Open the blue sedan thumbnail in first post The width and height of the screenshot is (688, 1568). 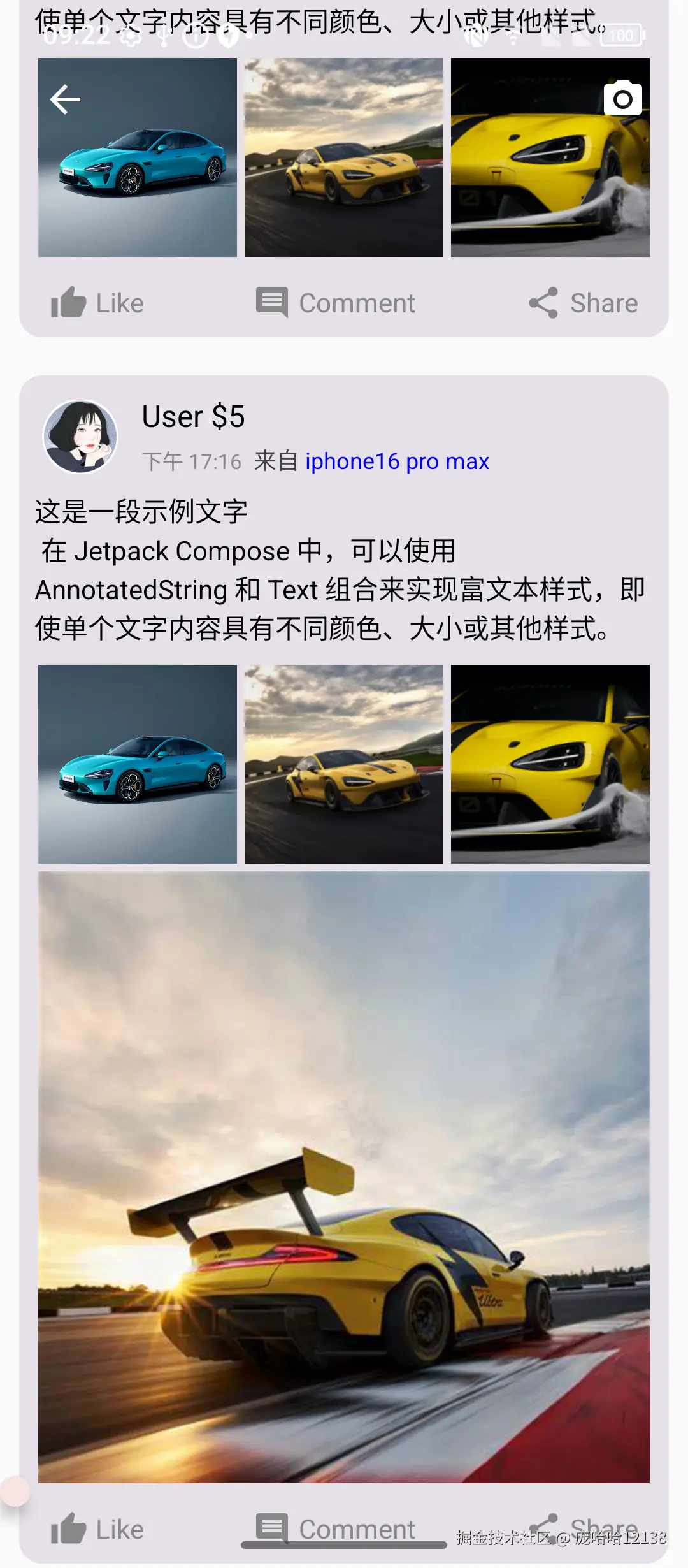point(136,157)
